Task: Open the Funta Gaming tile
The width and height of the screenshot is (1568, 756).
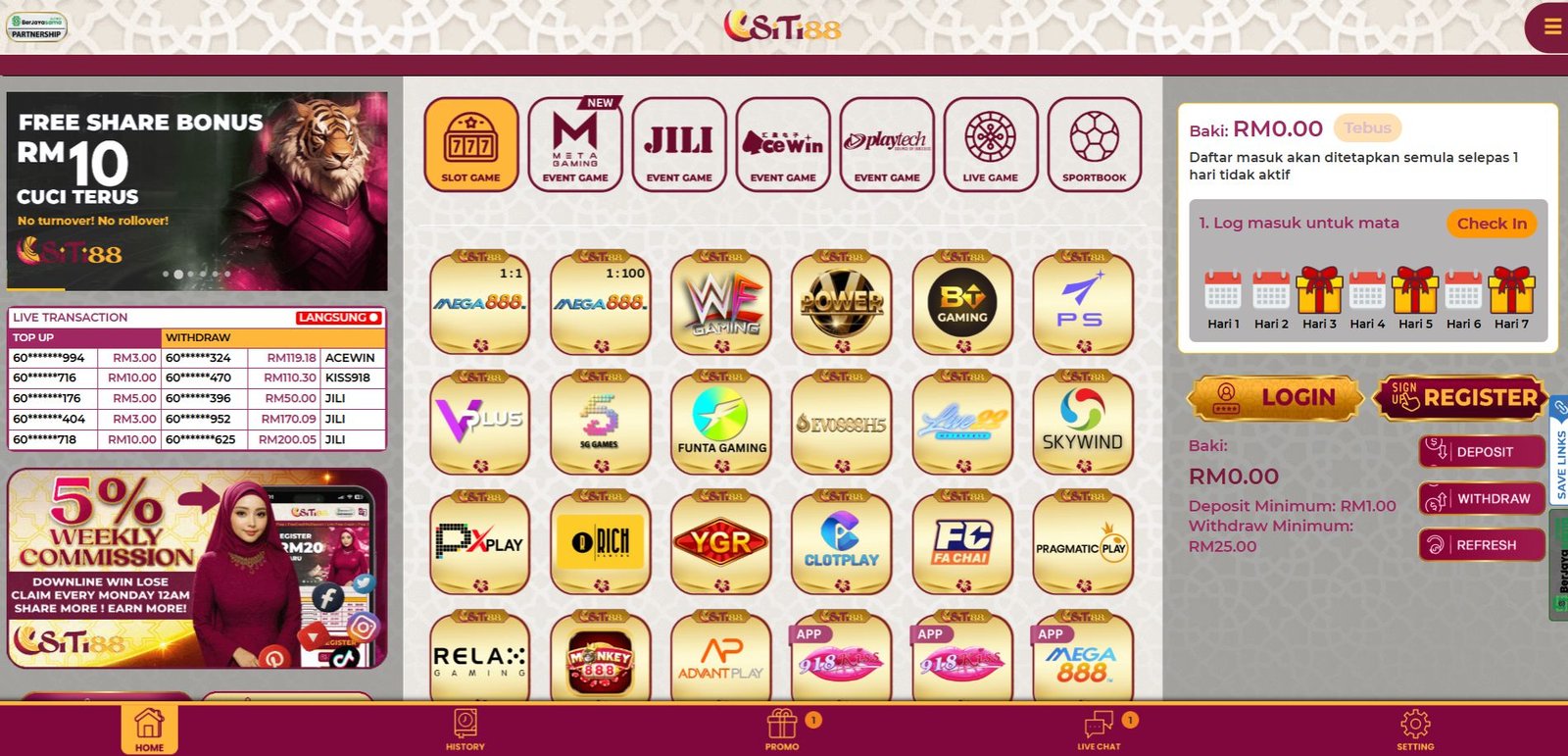Action: [x=721, y=424]
